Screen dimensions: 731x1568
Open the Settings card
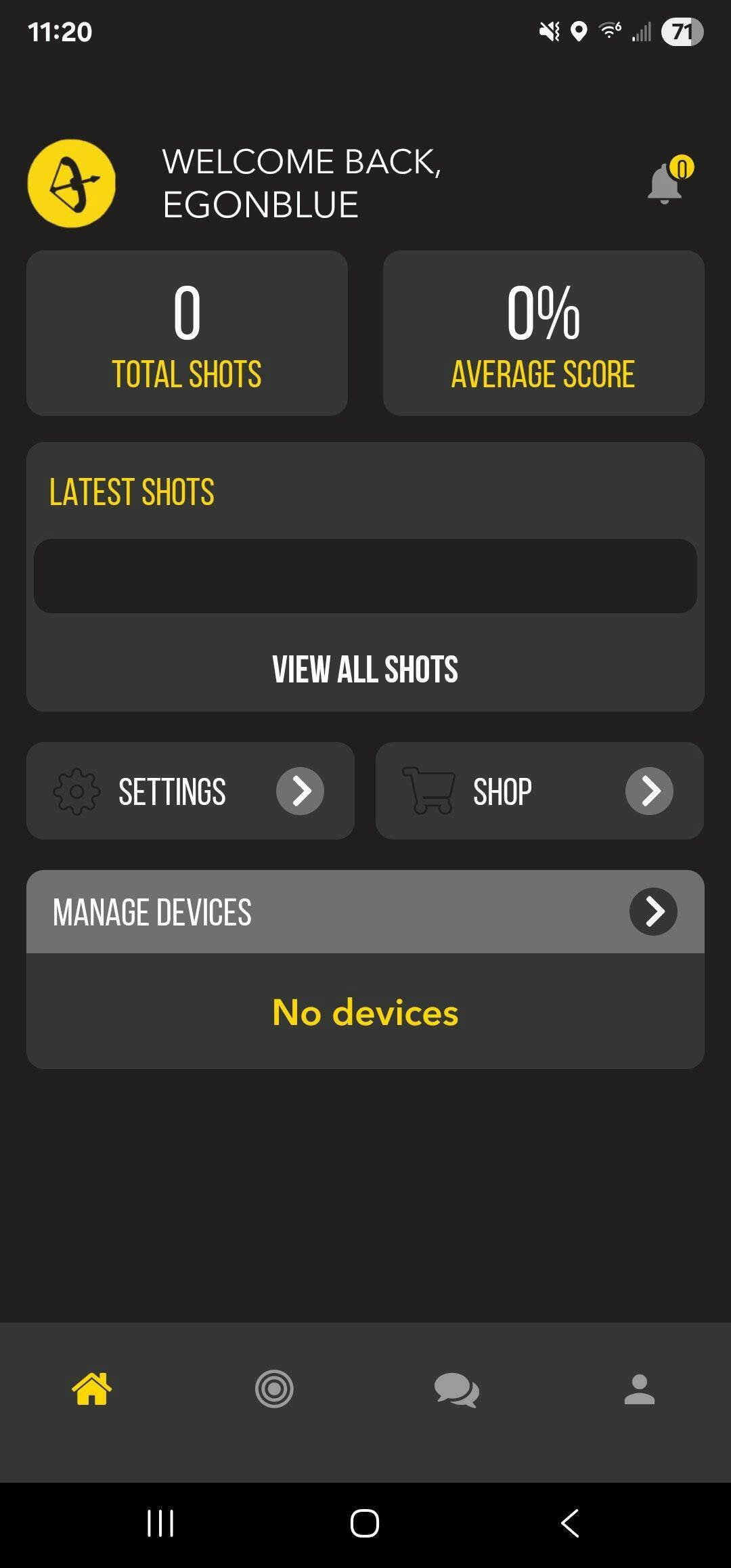coord(190,791)
